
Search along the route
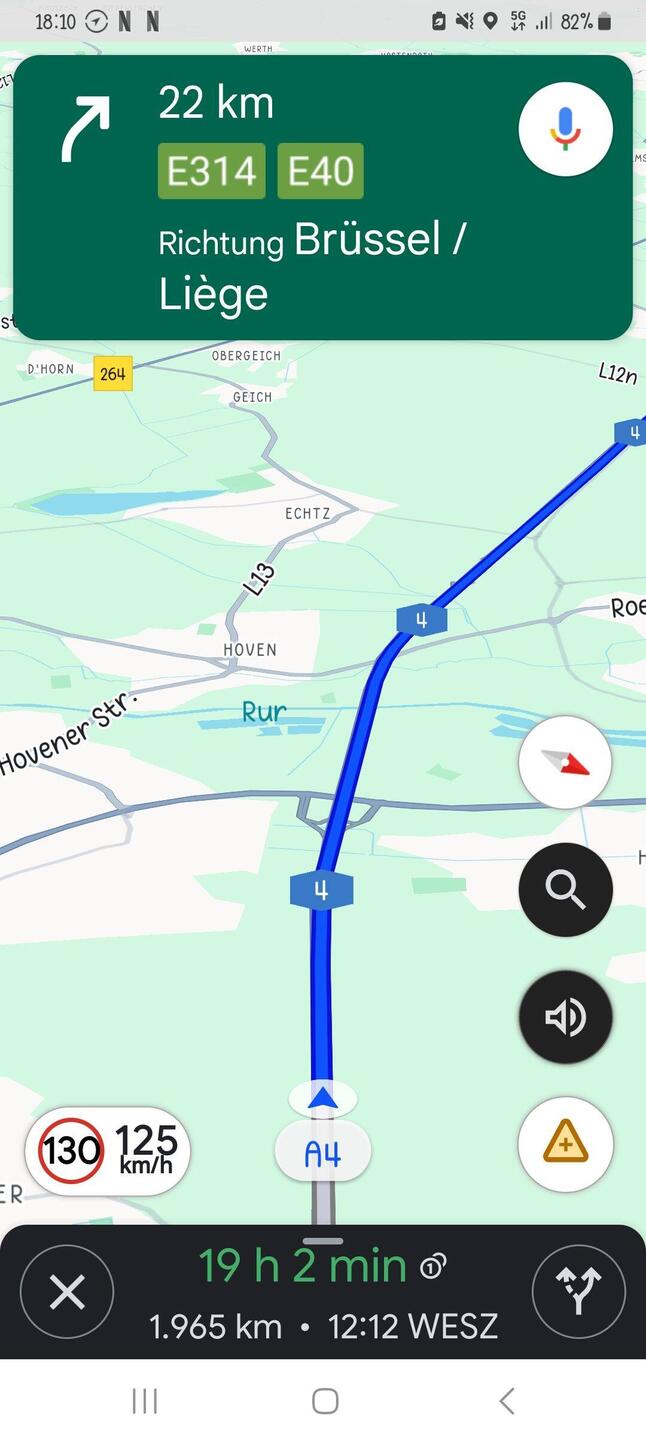pyautogui.click(x=565, y=890)
